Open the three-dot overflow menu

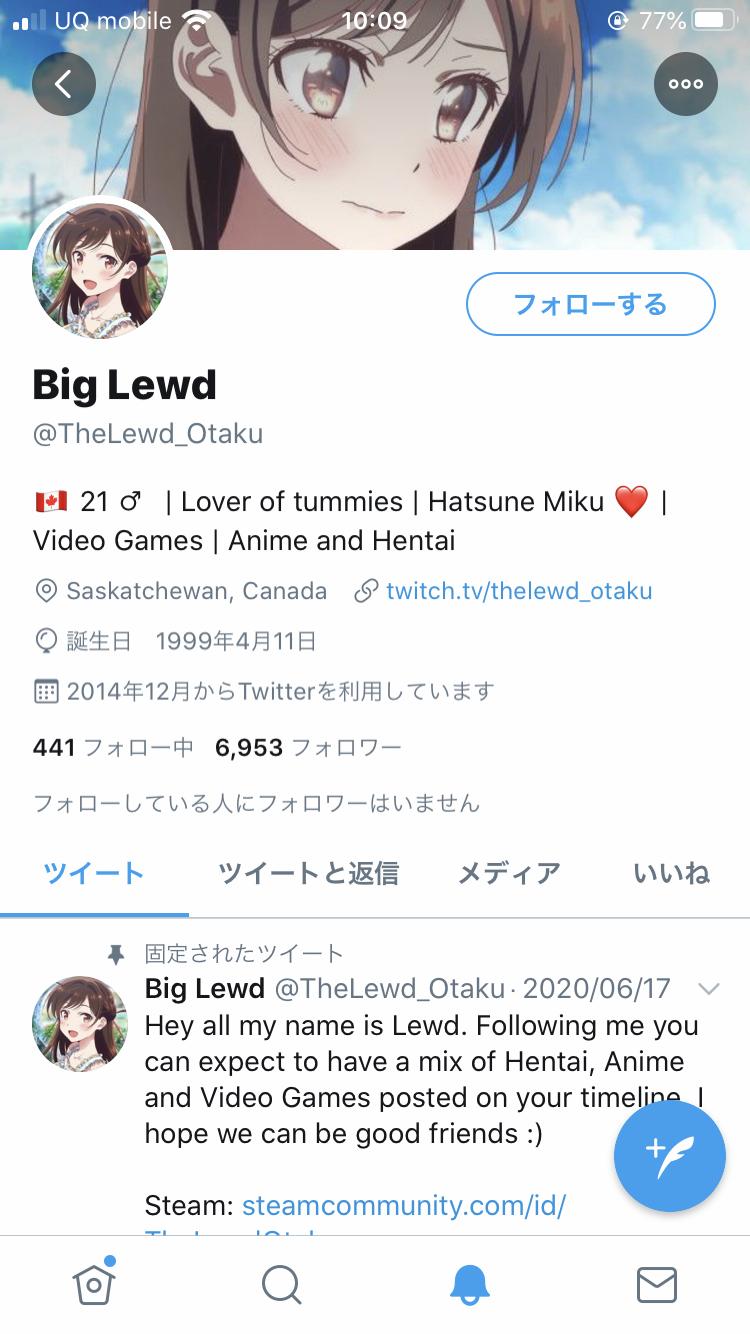click(x=686, y=84)
